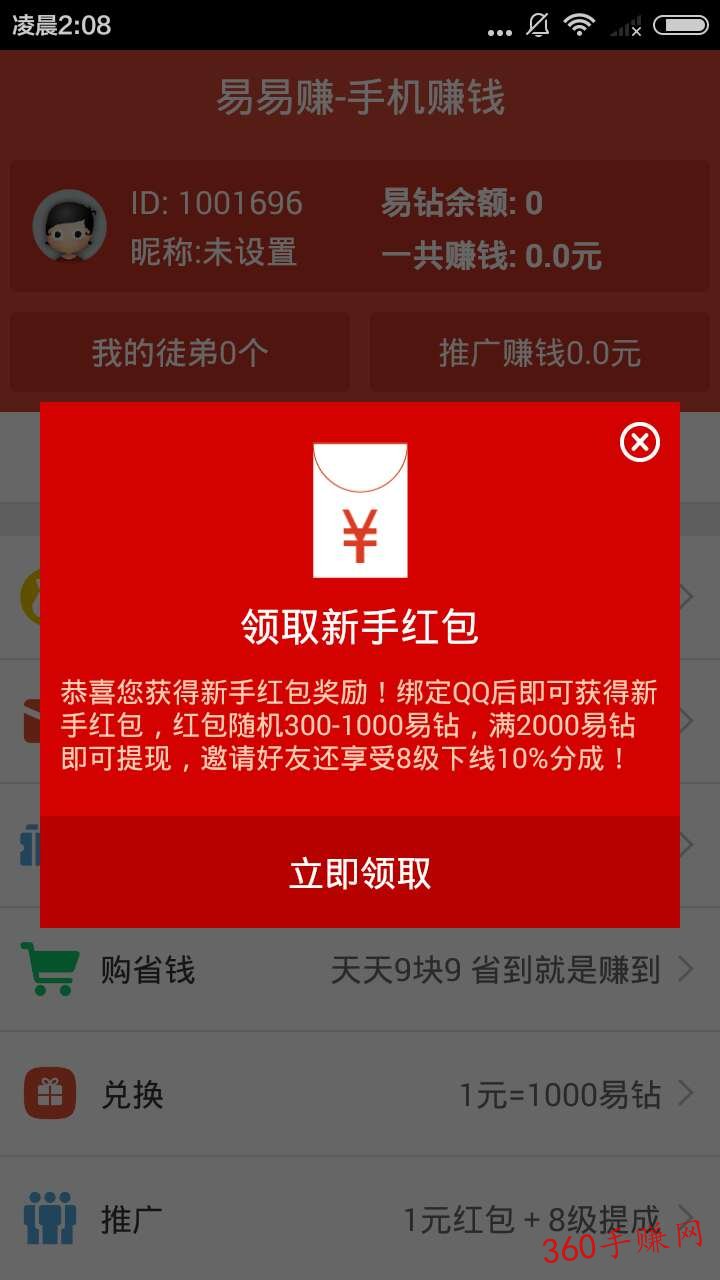
Task: Close the new user red packet dialog
Action: click(x=640, y=441)
